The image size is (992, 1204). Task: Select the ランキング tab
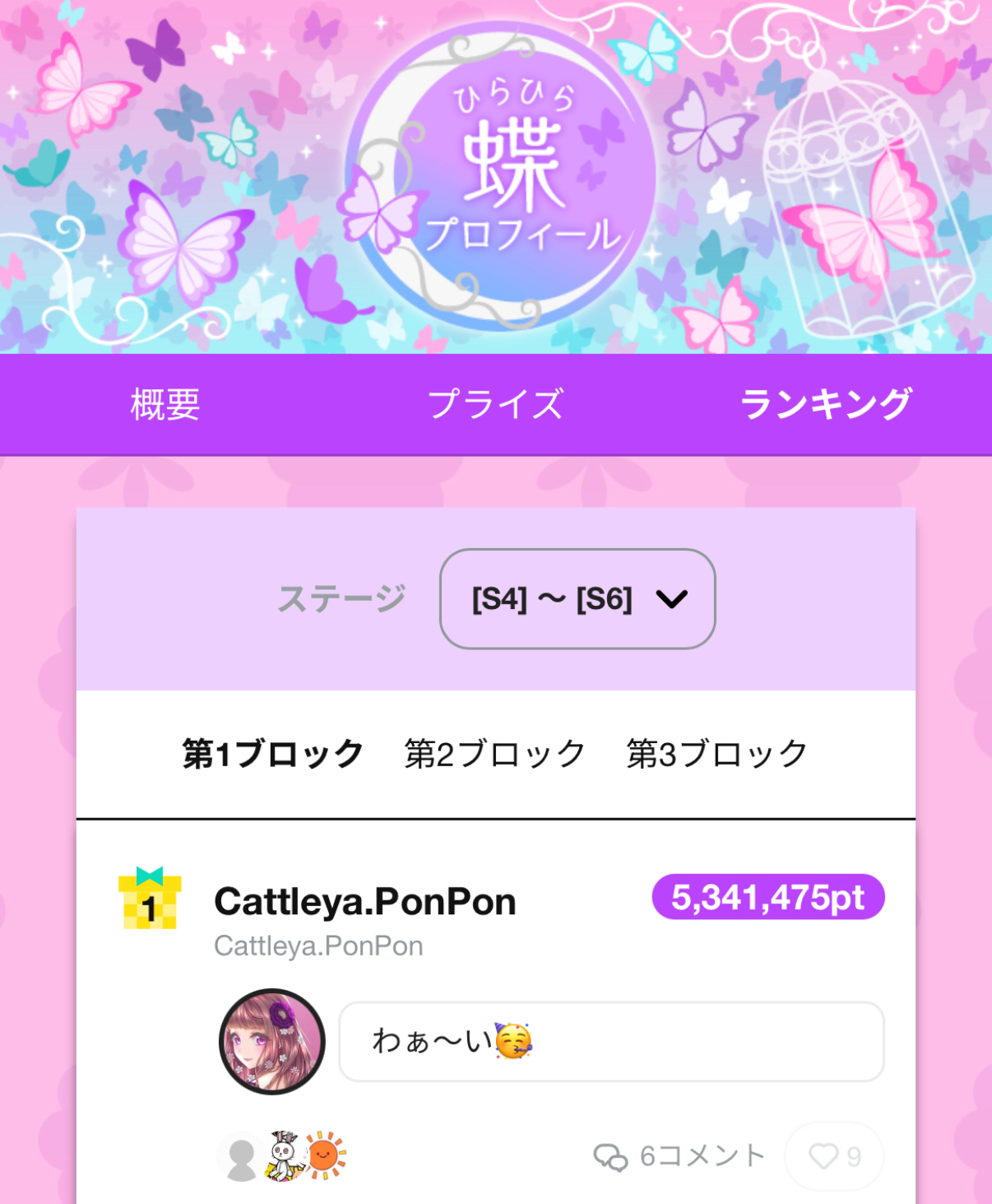click(826, 404)
